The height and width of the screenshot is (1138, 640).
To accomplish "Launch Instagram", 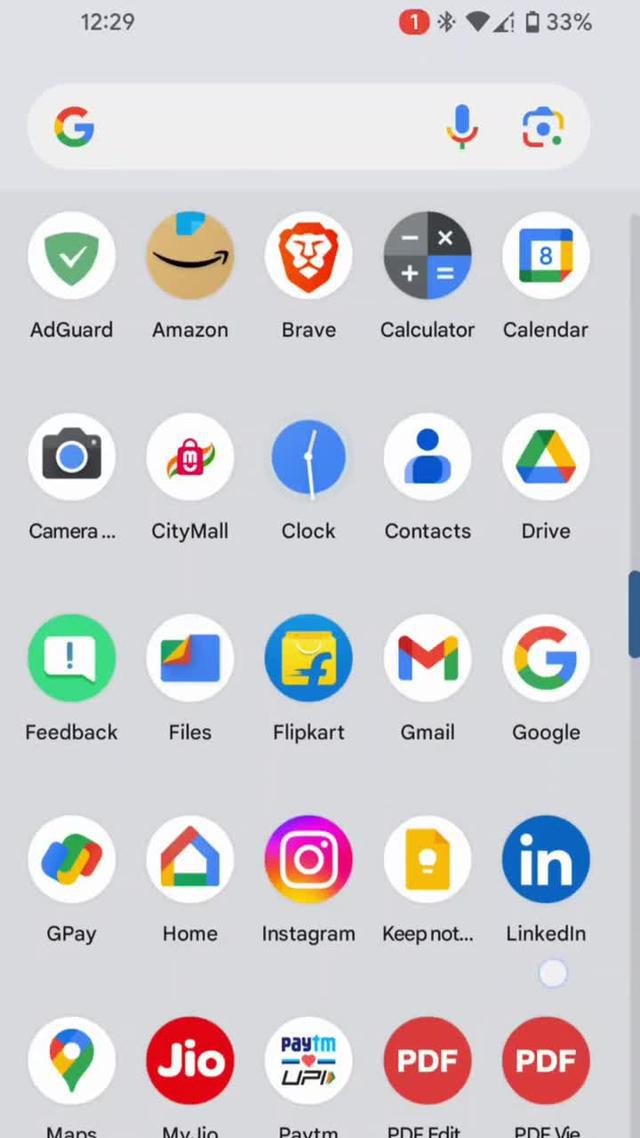I will (308, 859).
